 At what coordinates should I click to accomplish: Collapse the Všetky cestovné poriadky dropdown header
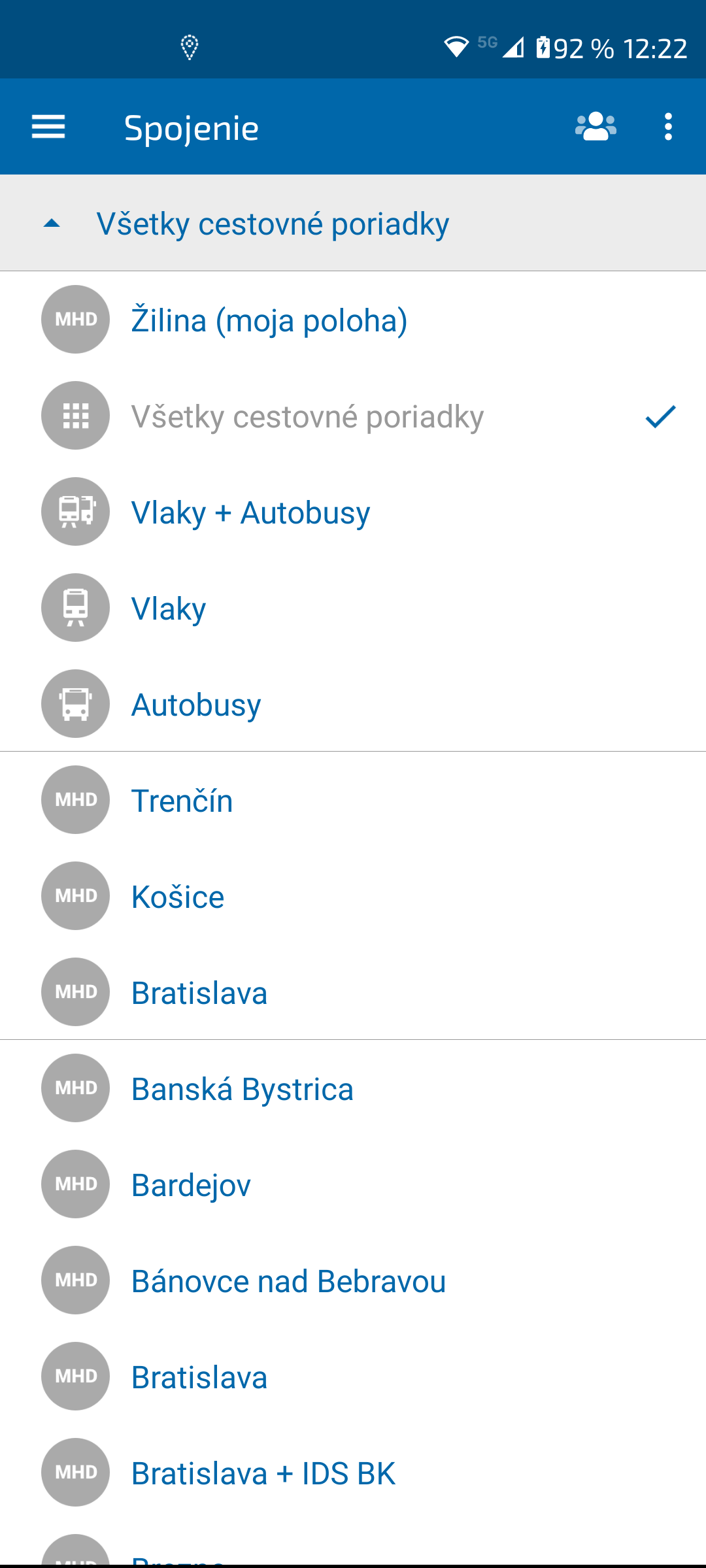(353, 224)
